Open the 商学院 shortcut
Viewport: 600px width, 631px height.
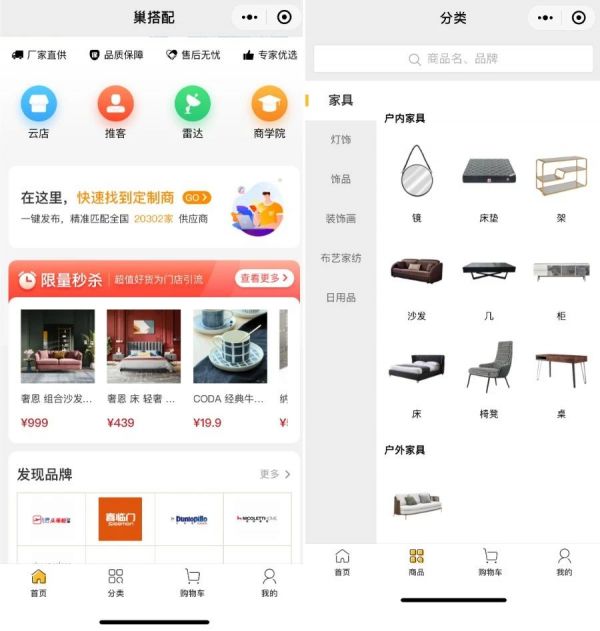[x=269, y=111]
